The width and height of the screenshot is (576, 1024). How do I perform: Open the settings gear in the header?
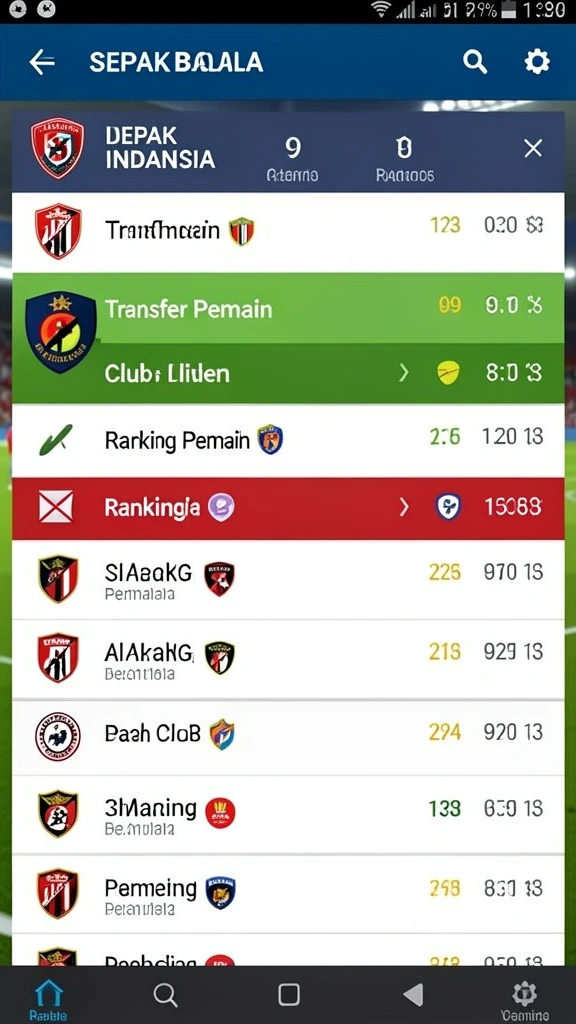537,62
